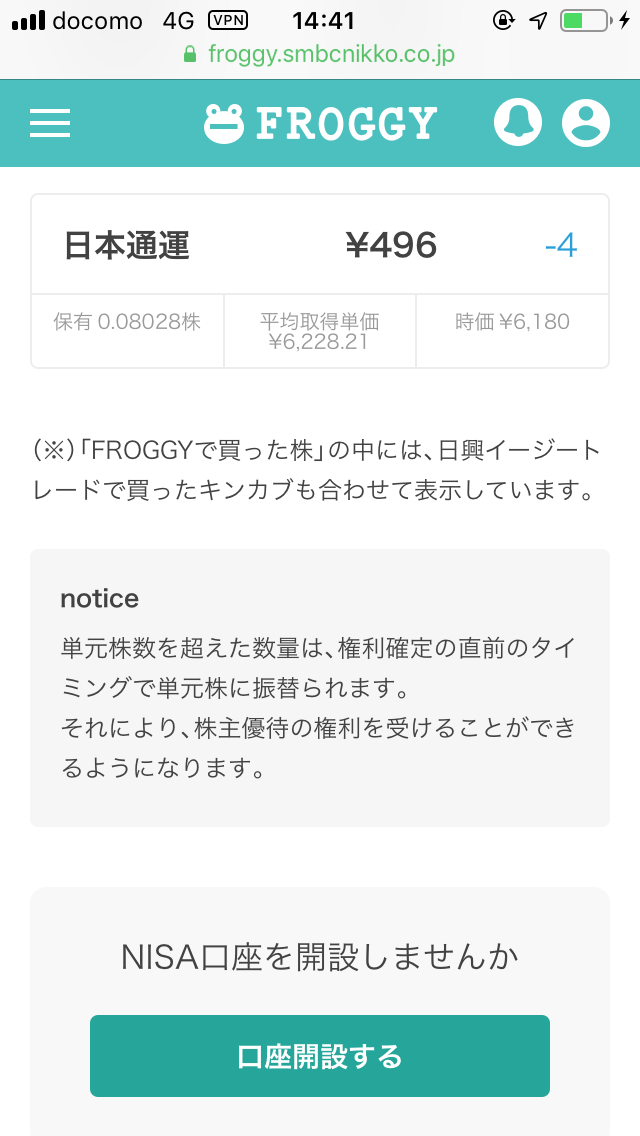Open the hamburger drawer menu
This screenshot has width=640, height=1136.
(x=50, y=123)
